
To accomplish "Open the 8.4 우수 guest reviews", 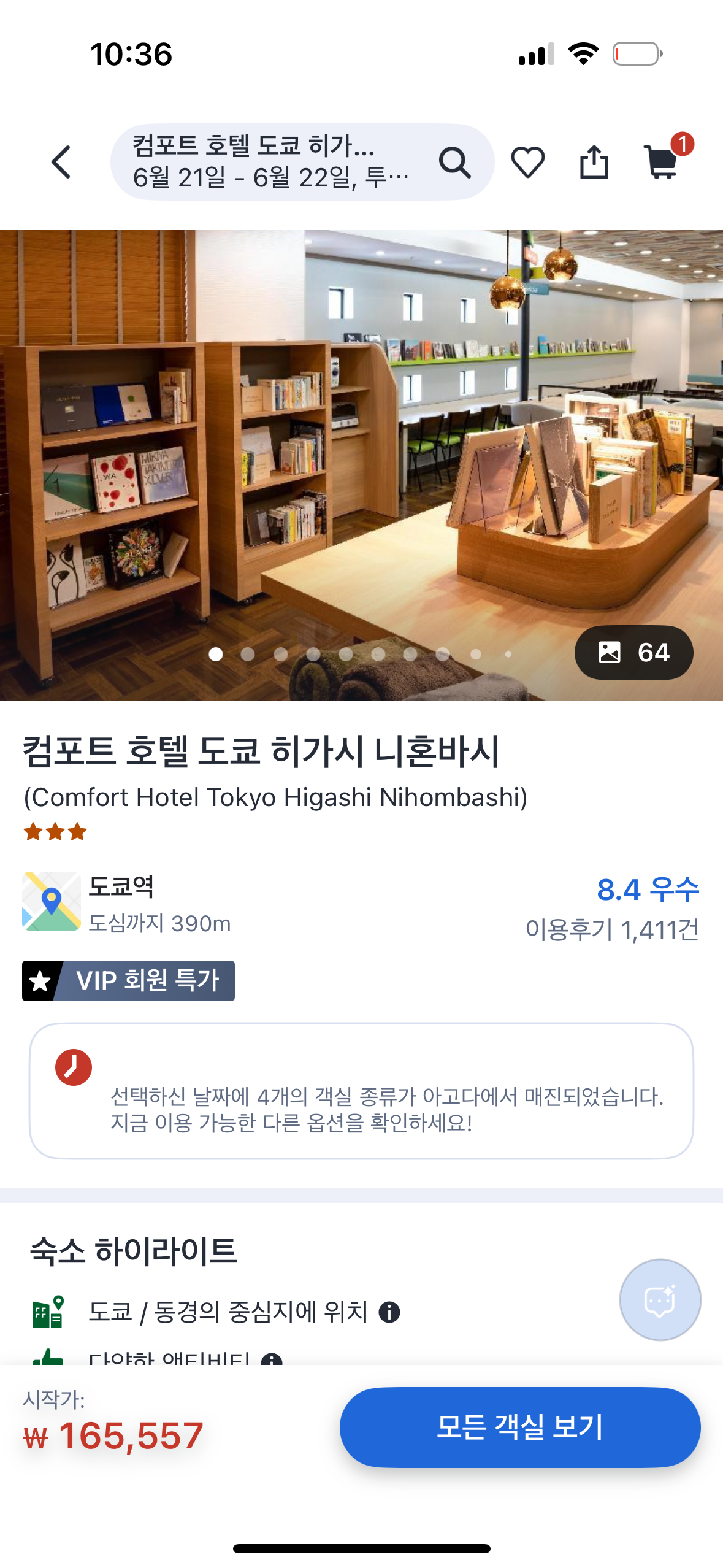I will tap(647, 890).
